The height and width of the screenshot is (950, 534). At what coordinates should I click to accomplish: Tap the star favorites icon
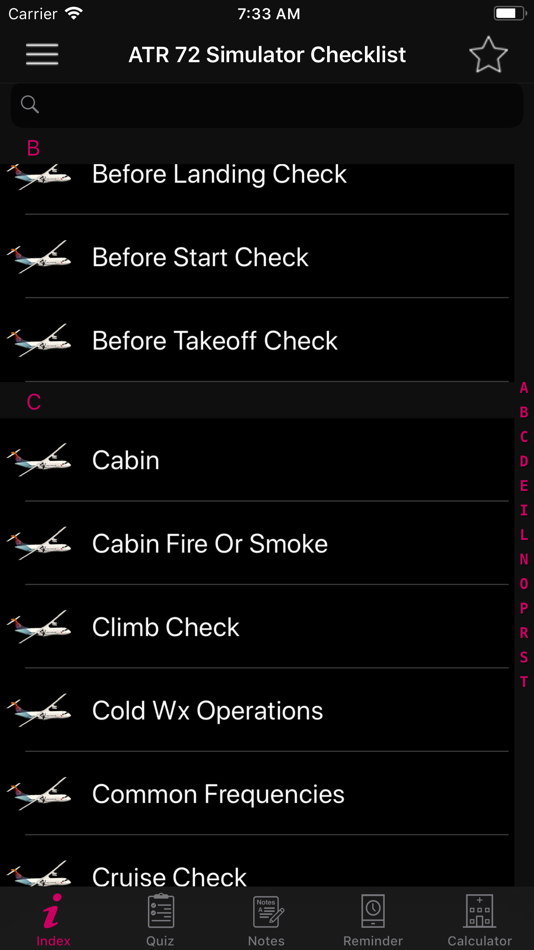tap(488, 55)
